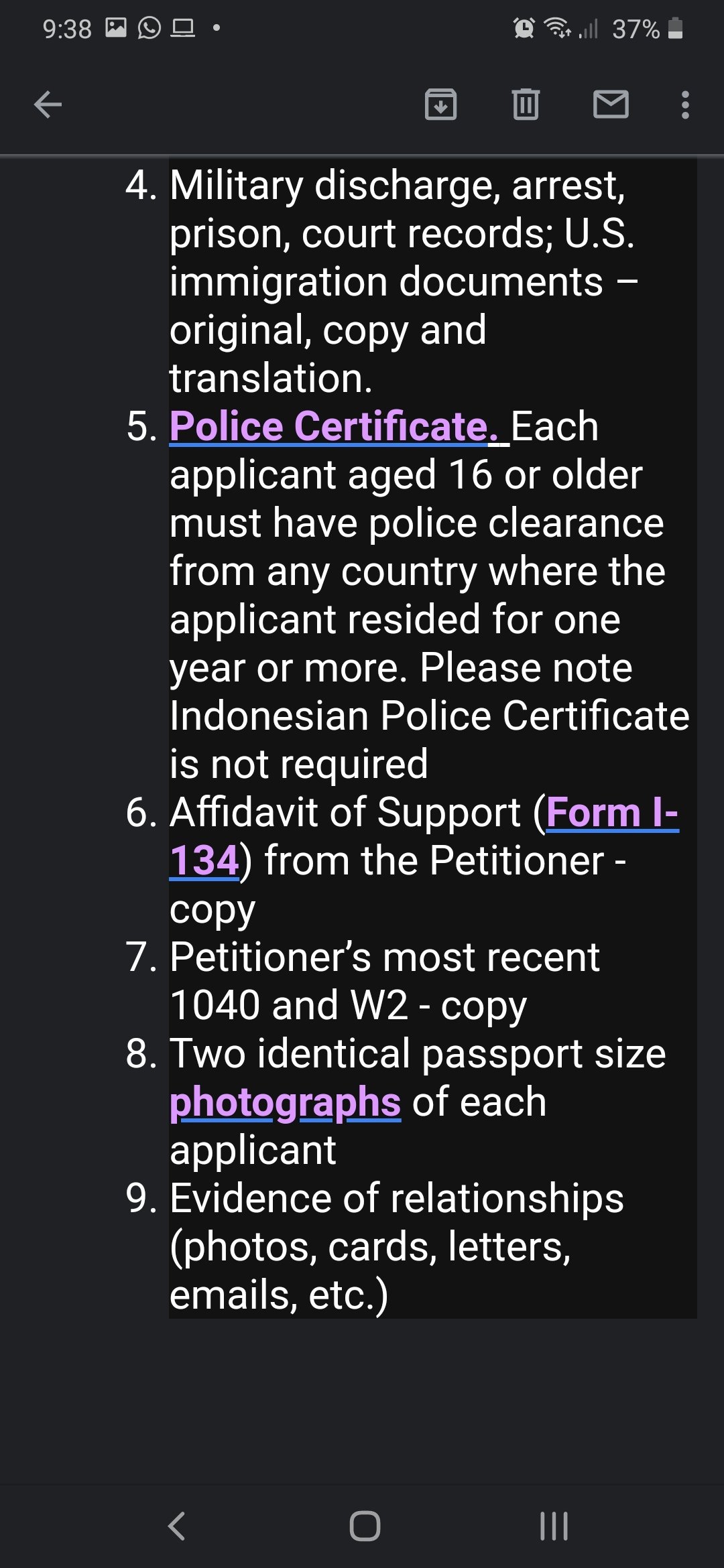Open the three-dot overflow menu

(x=684, y=105)
